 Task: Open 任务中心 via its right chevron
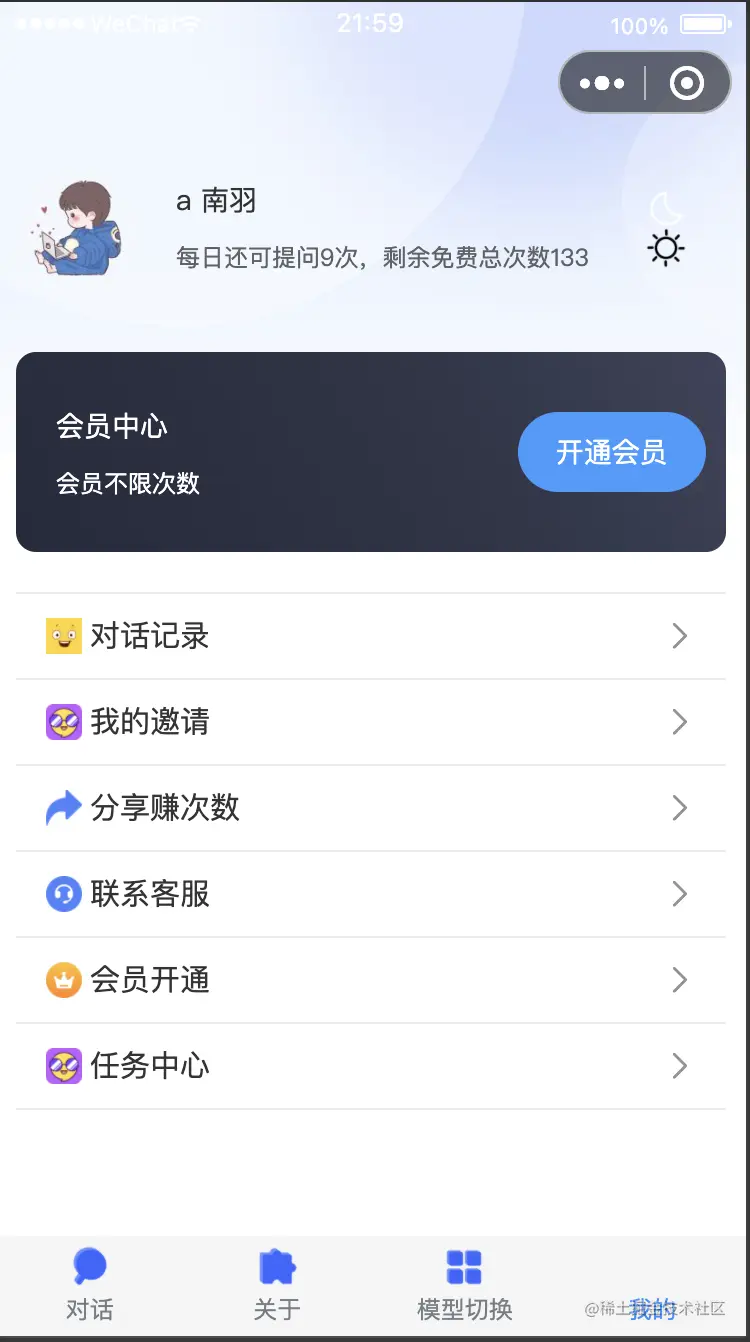[681, 1066]
